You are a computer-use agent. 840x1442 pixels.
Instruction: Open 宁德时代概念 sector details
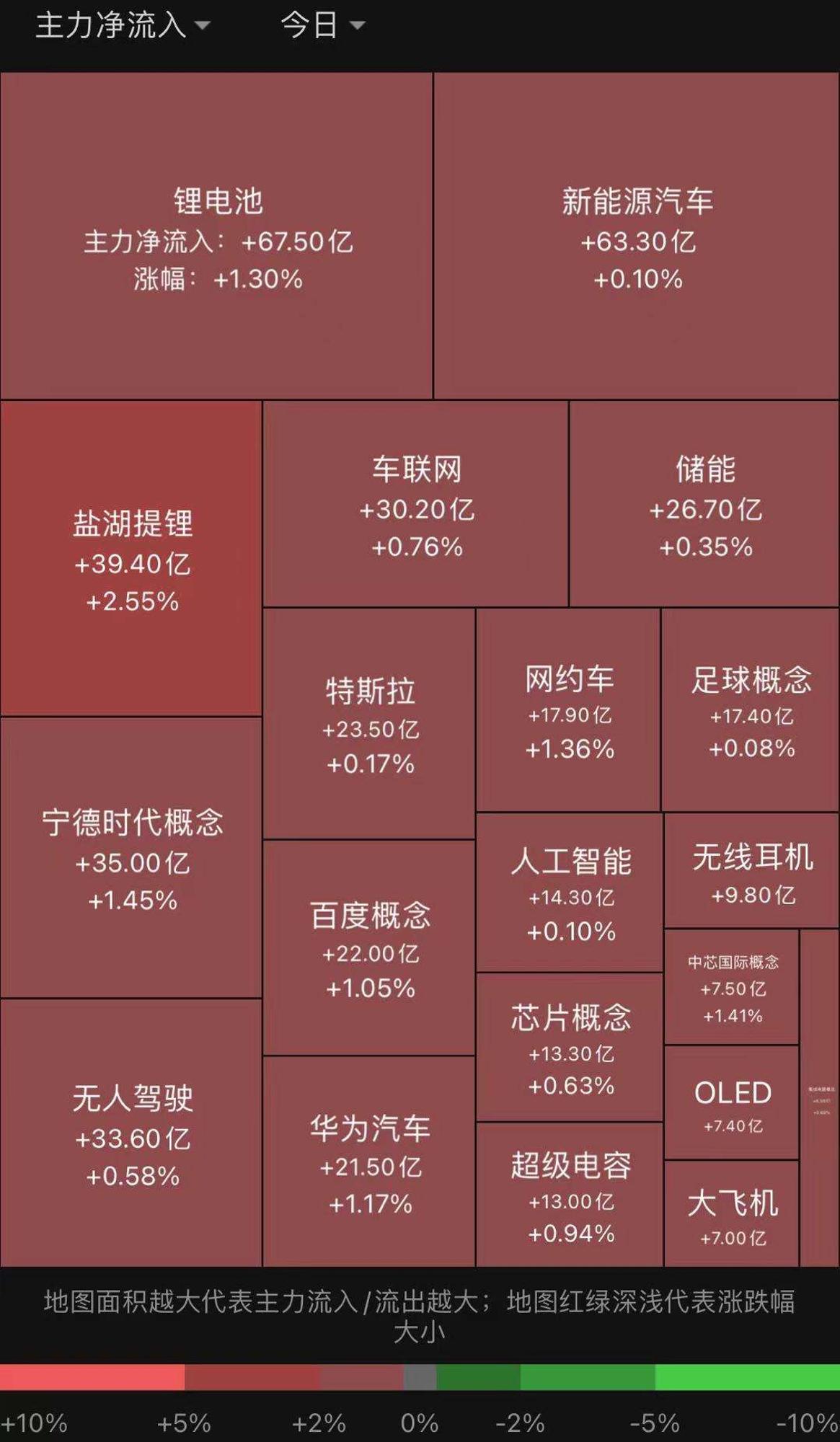click(131, 857)
